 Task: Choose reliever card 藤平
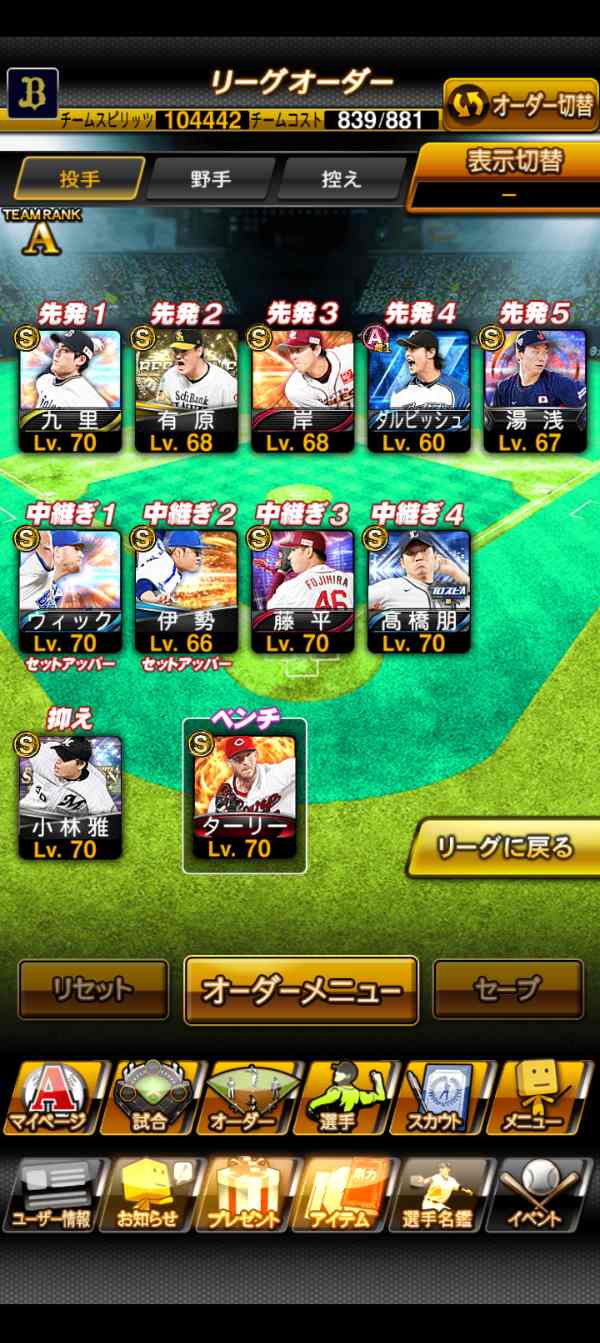click(x=303, y=590)
